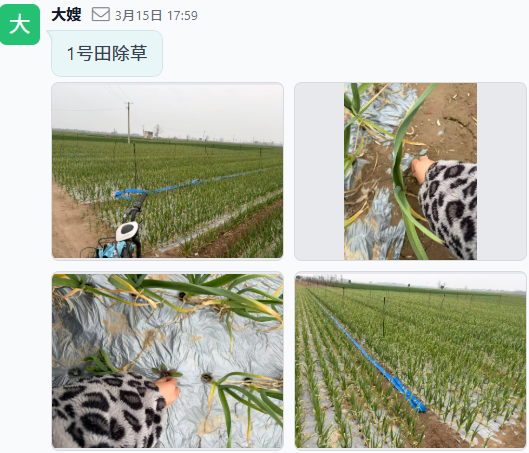This screenshot has width=529, height=453.
Task: View the photo of a hand on plastic mulch
Action: 167,361
